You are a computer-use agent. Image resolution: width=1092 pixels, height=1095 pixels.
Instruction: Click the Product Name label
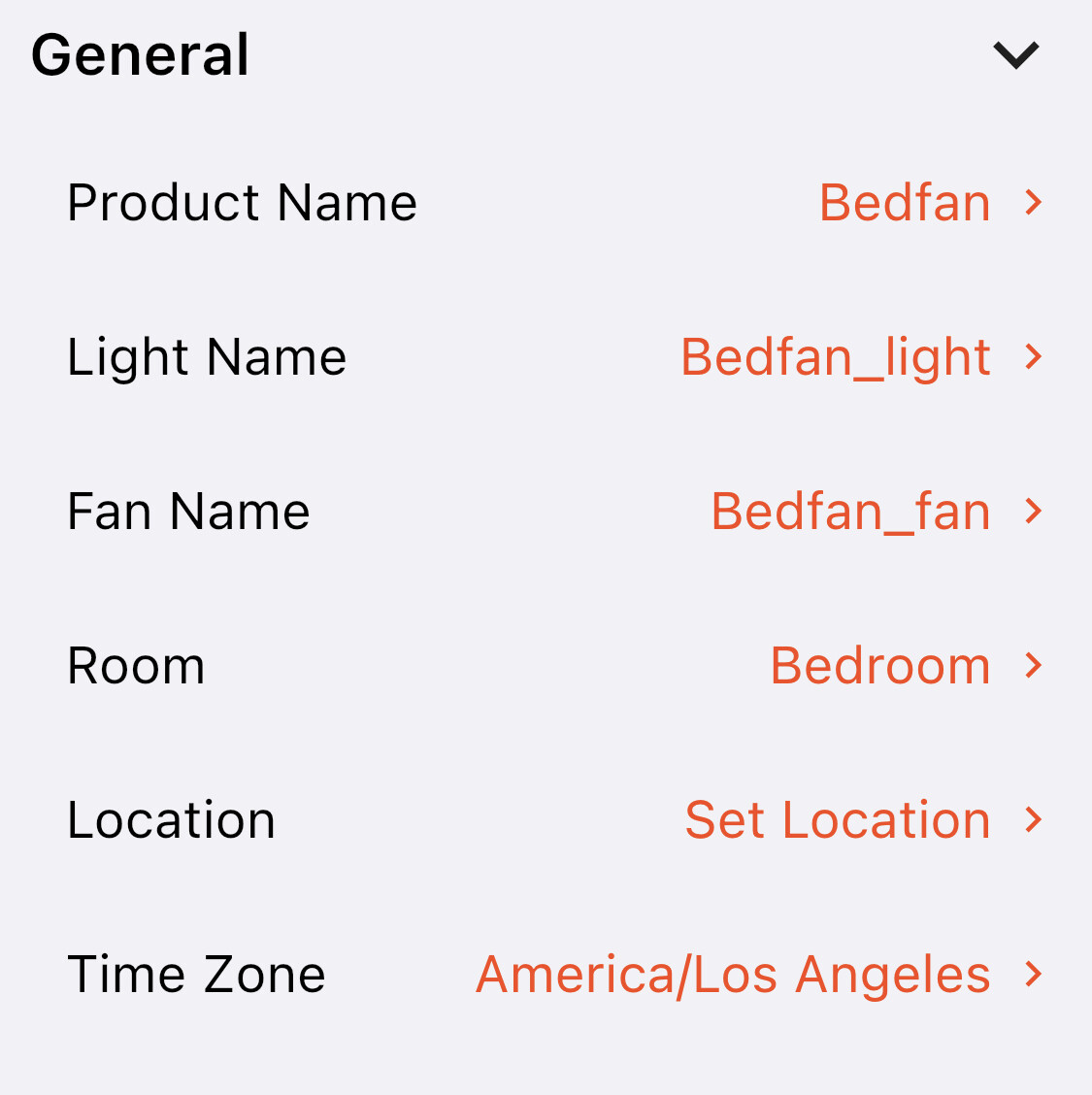[x=242, y=202]
